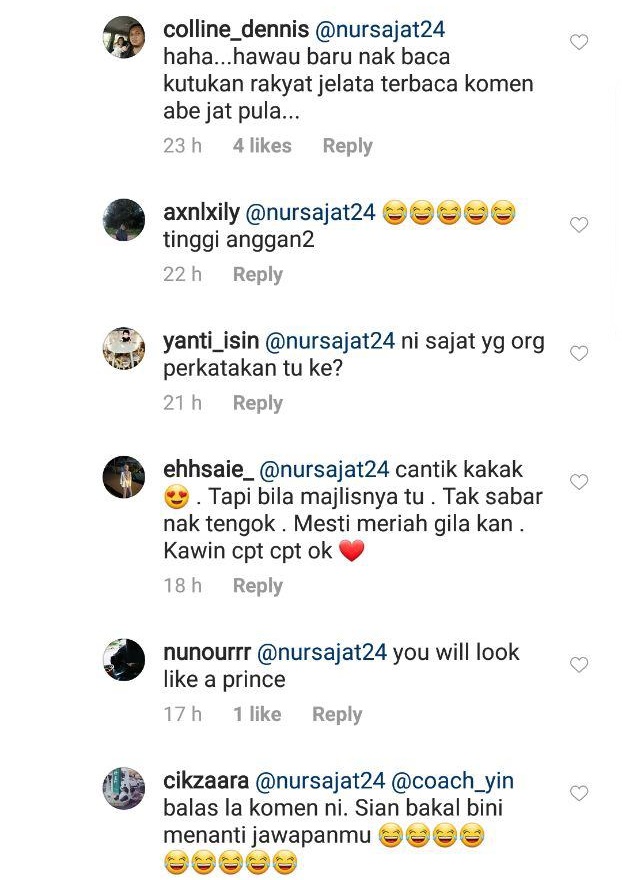The width and height of the screenshot is (622, 880).
Task: Like axnlxily's comment
Action: 578,225
